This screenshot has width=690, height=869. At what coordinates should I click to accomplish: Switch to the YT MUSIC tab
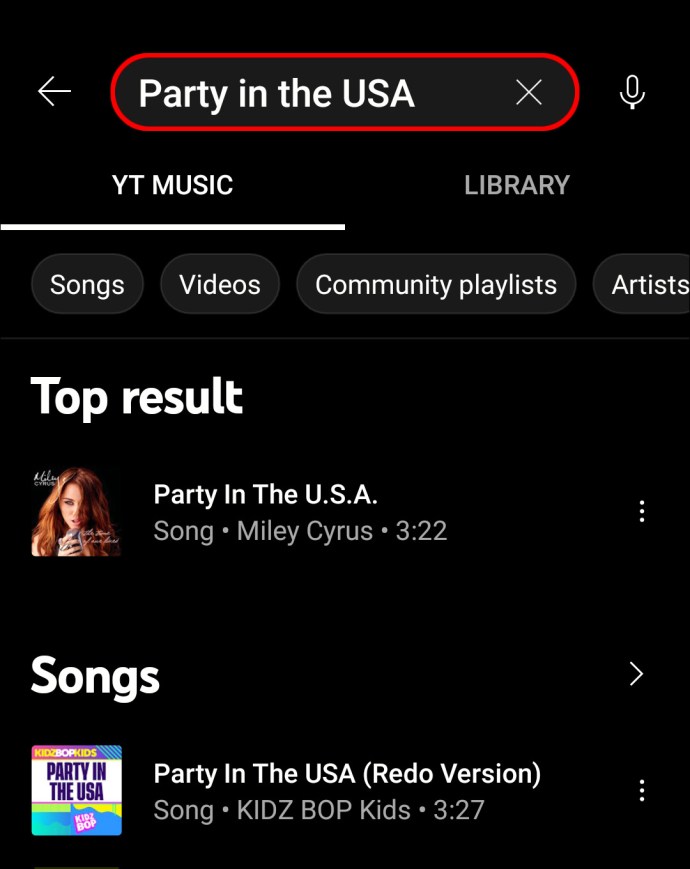(x=173, y=186)
